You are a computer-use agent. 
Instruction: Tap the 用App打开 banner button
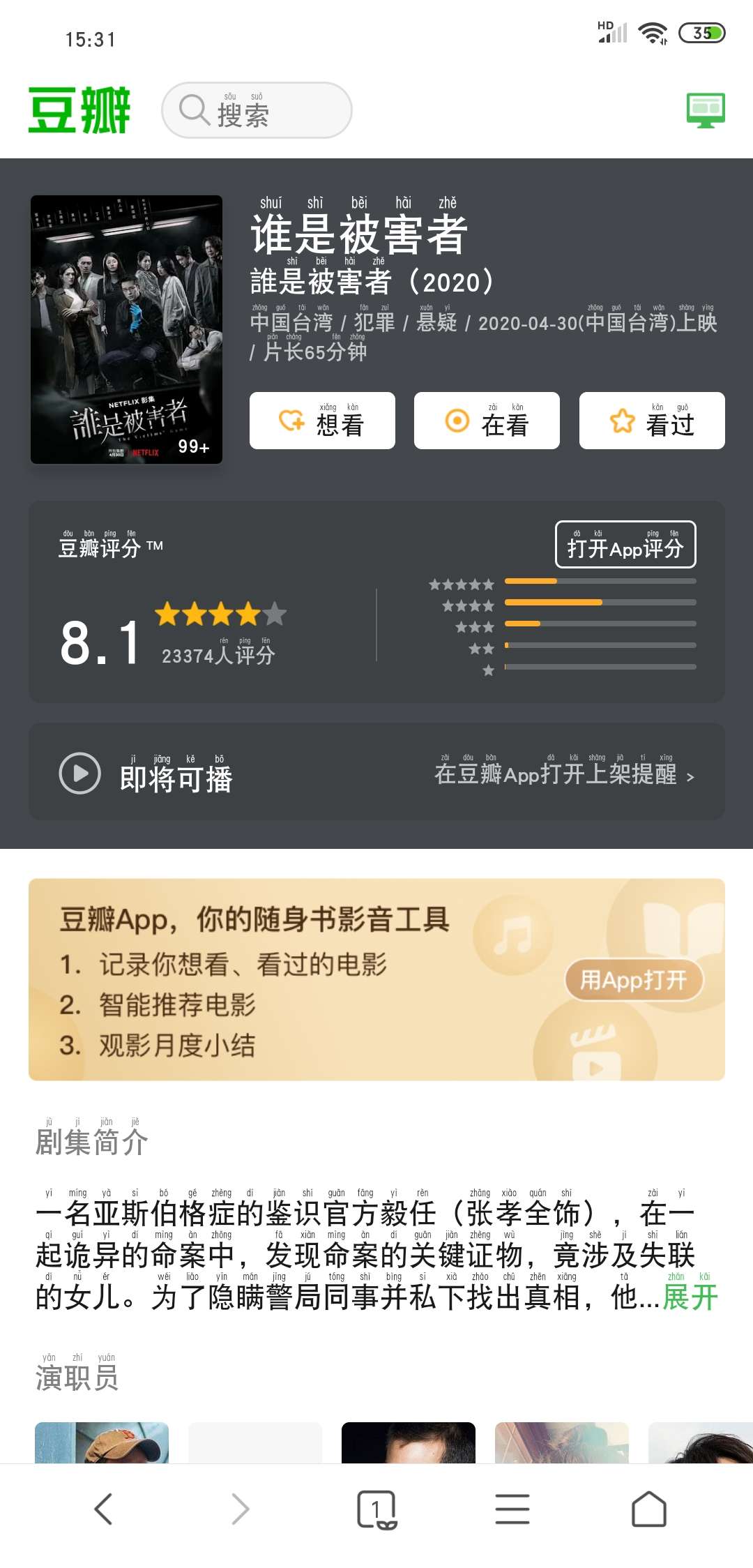(634, 980)
